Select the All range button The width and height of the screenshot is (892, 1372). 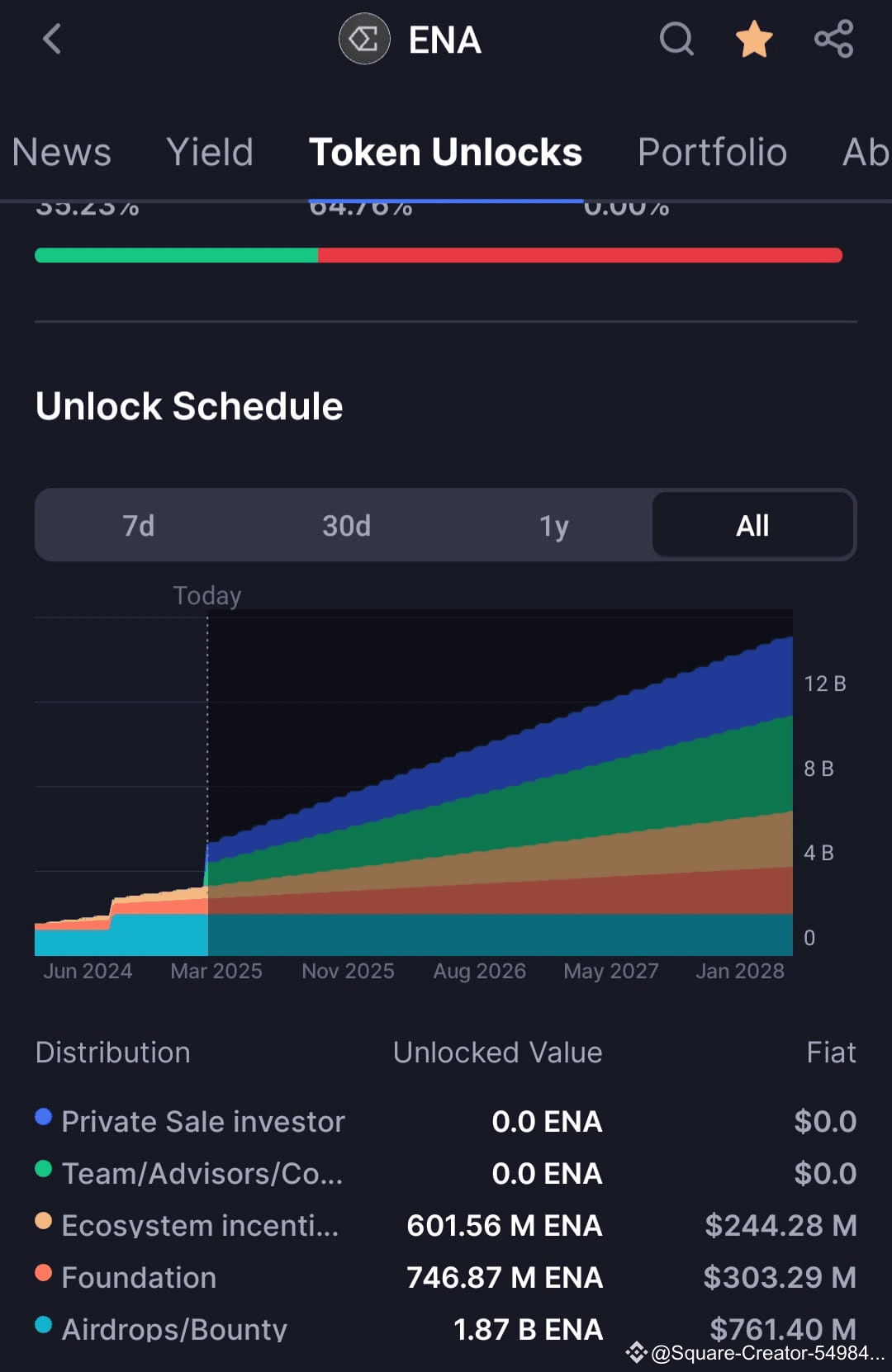coord(752,525)
